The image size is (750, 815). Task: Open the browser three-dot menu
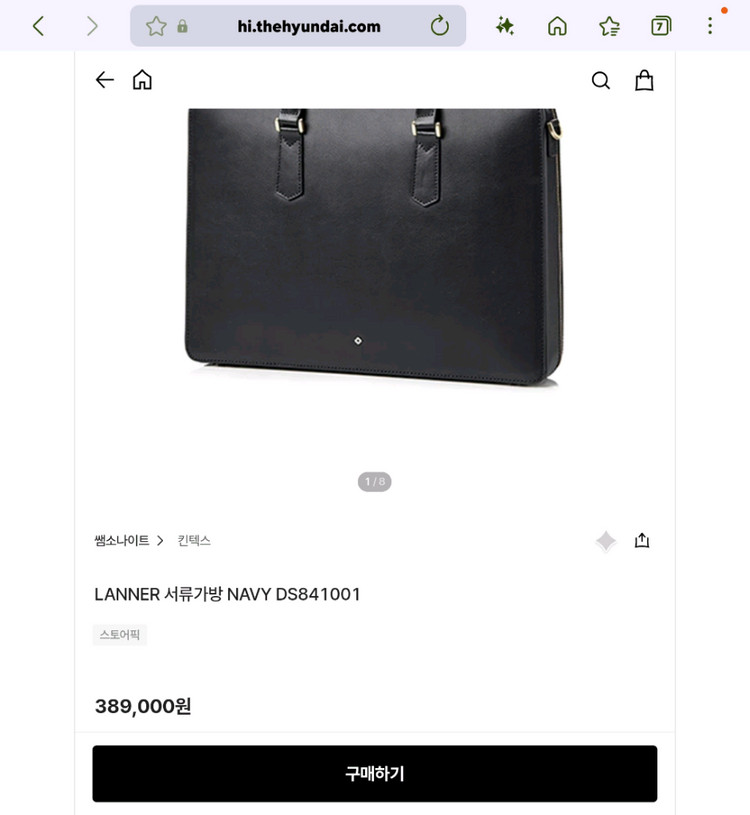[x=710, y=26]
